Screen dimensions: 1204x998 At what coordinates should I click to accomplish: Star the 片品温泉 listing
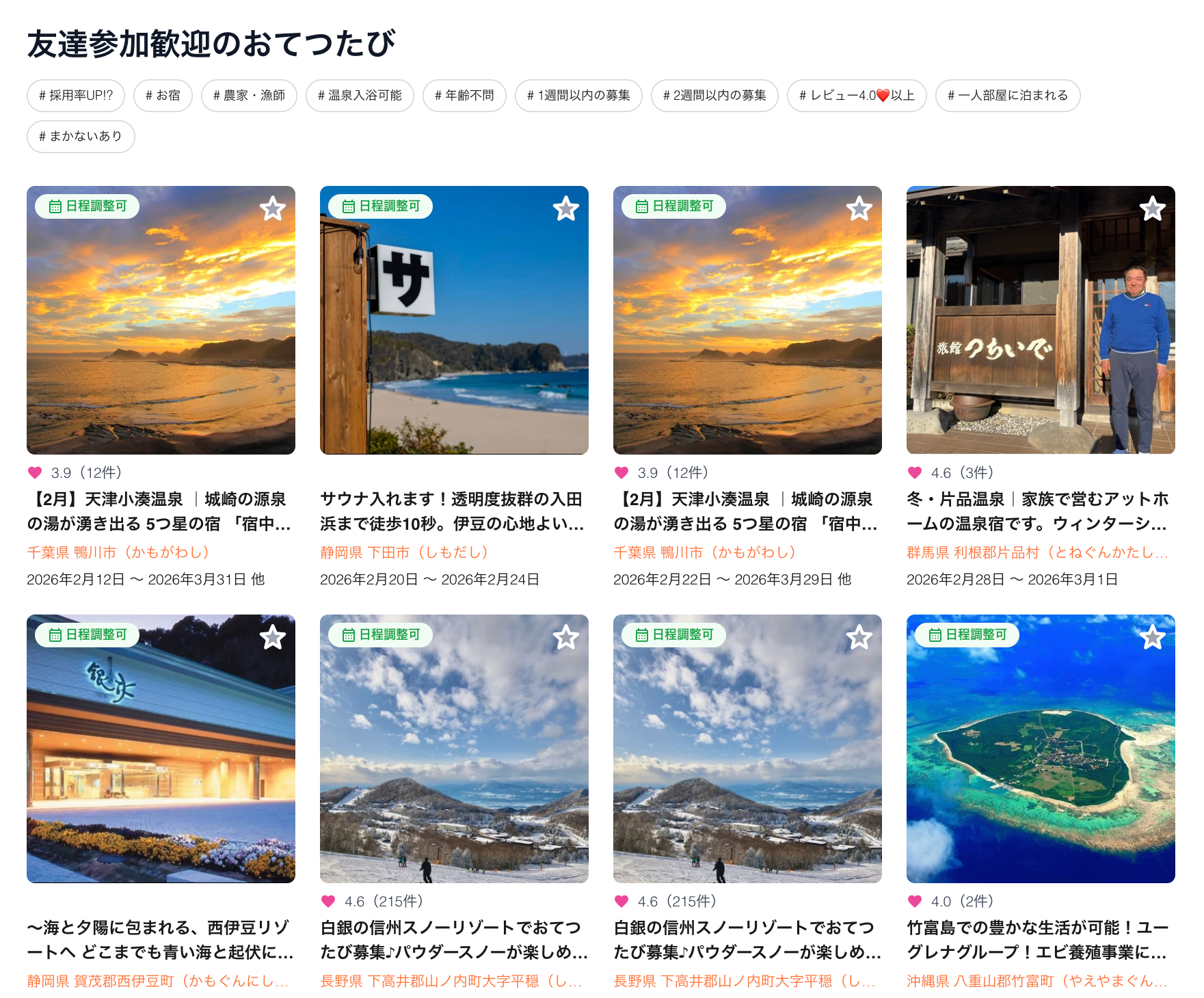pyautogui.click(x=1153, y=208)
